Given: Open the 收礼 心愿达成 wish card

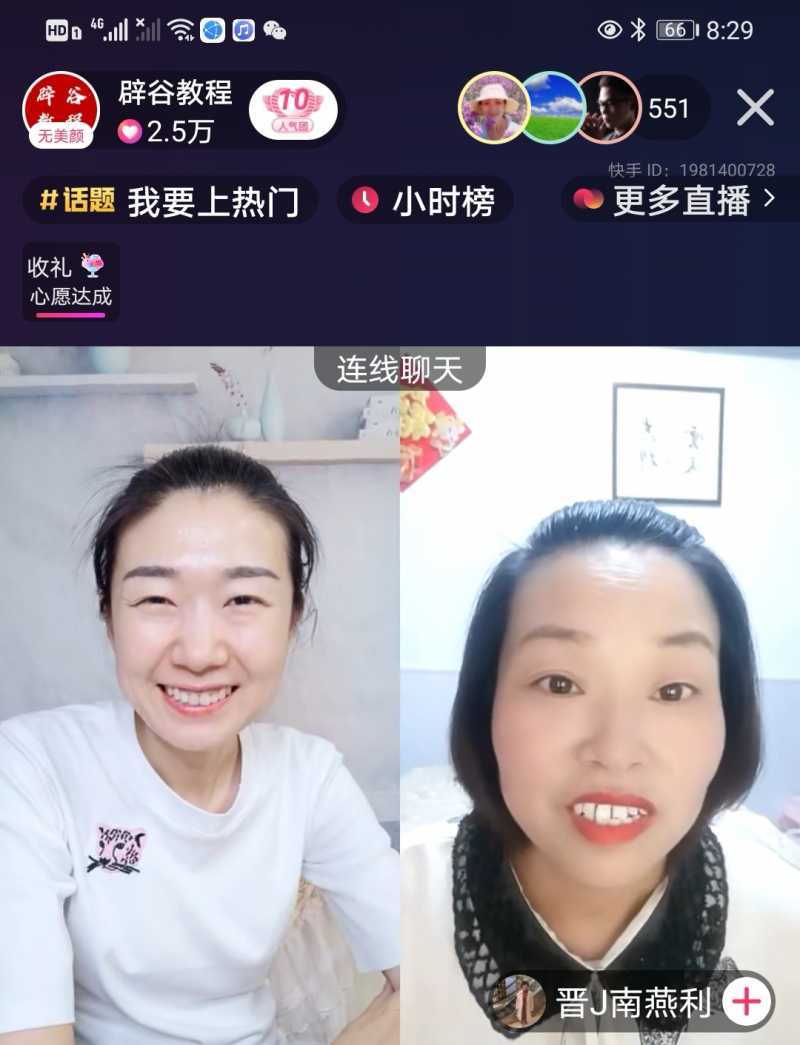Looking at the screenshot, I should tap(71, 282).
